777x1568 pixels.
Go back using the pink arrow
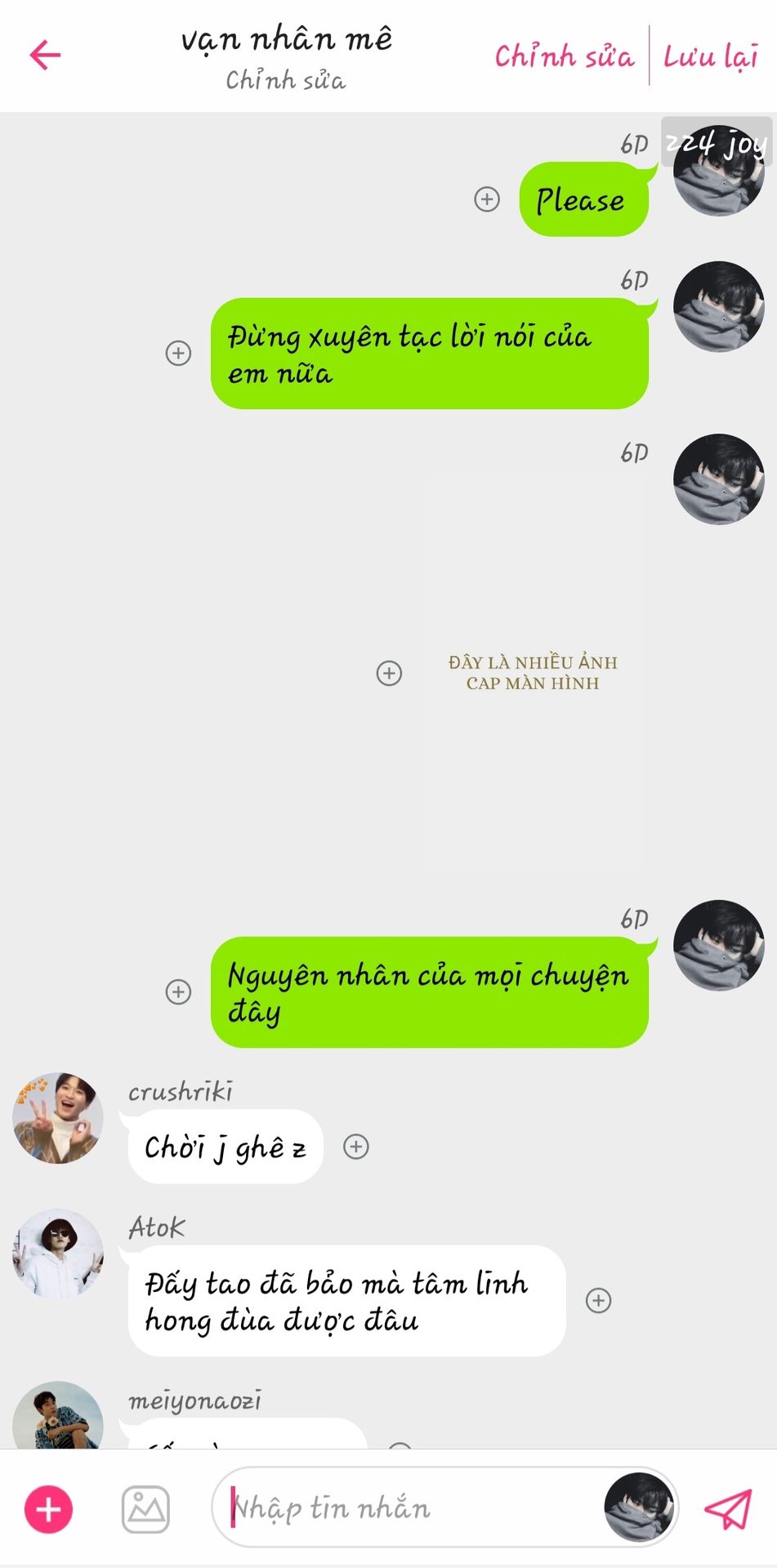(x=46, y=56)
